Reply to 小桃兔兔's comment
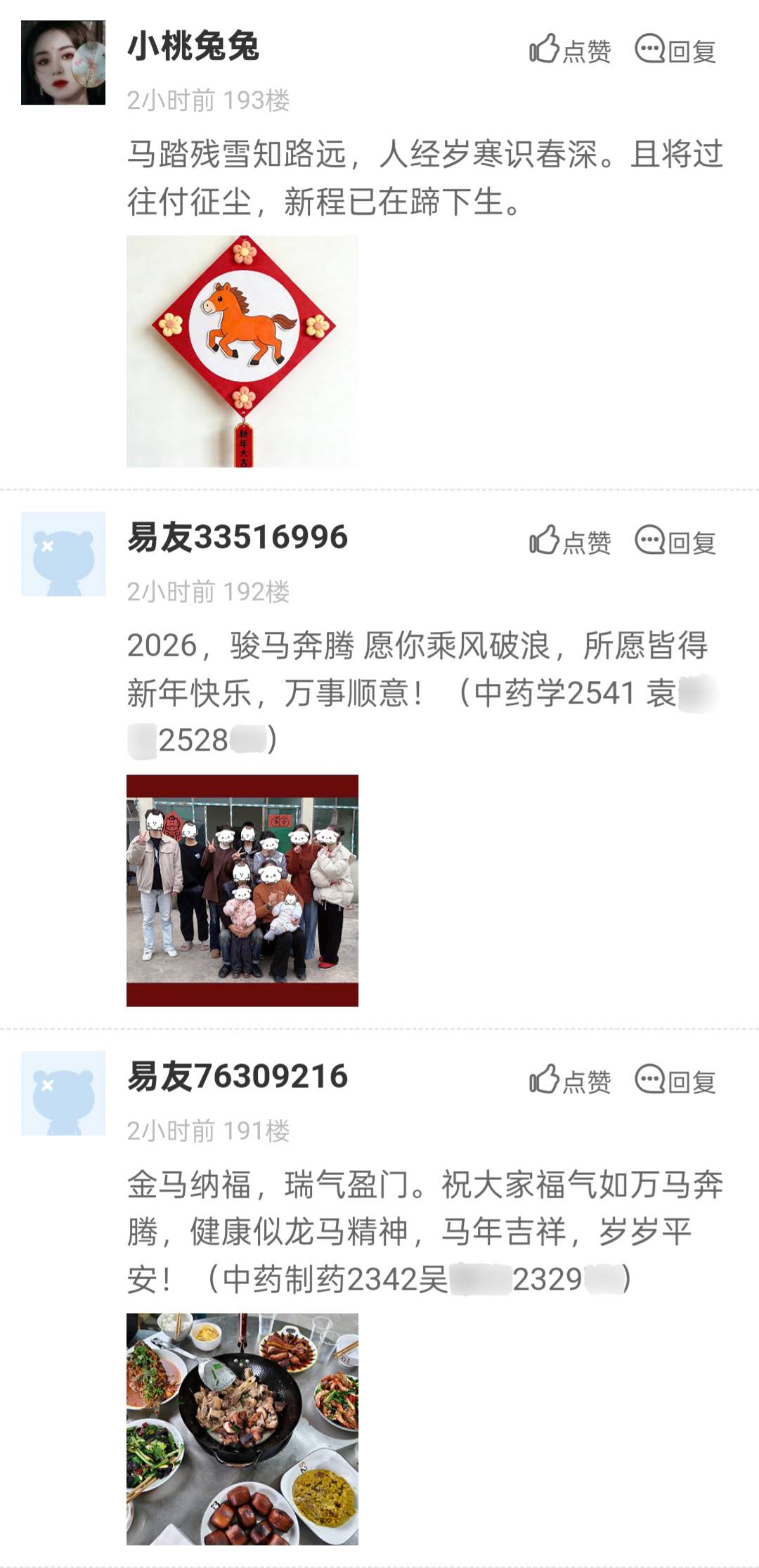The width and height of the screenshot is (759, 1568). tap(675, 51)
